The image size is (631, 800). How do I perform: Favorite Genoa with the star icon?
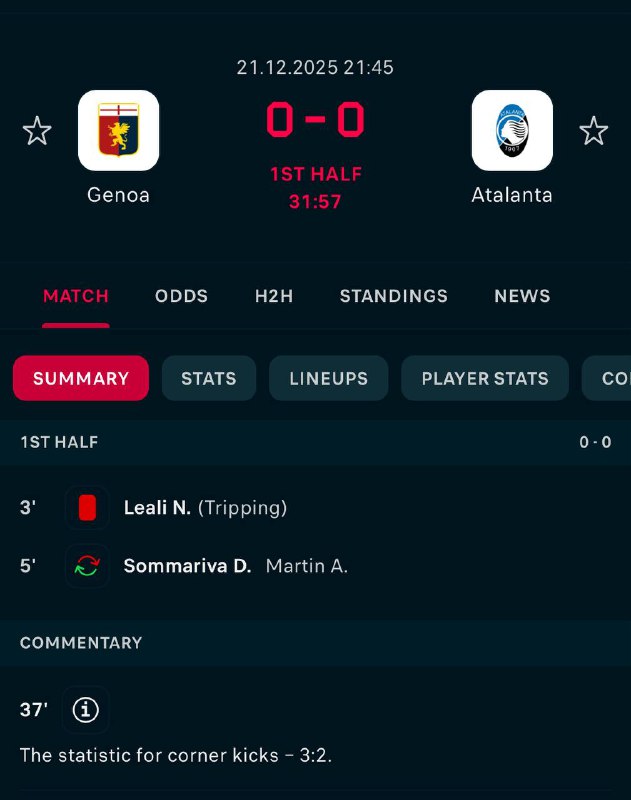pos(37,131)
